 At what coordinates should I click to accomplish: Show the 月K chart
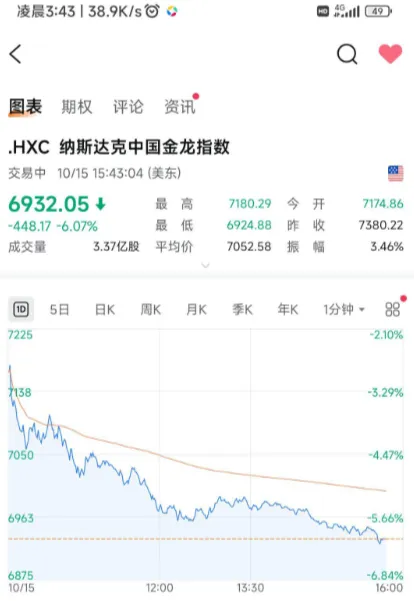click(196, 309)
